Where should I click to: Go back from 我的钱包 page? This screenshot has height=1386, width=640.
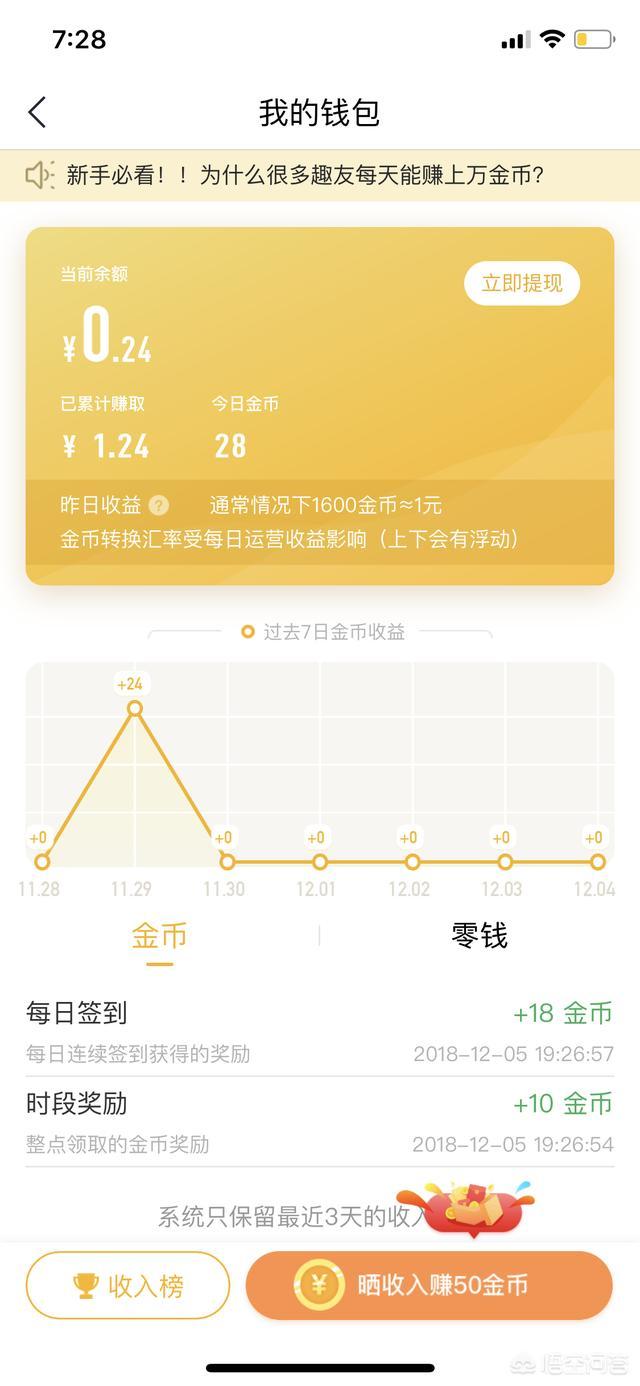pyautogui.click(x=38, y=112)
